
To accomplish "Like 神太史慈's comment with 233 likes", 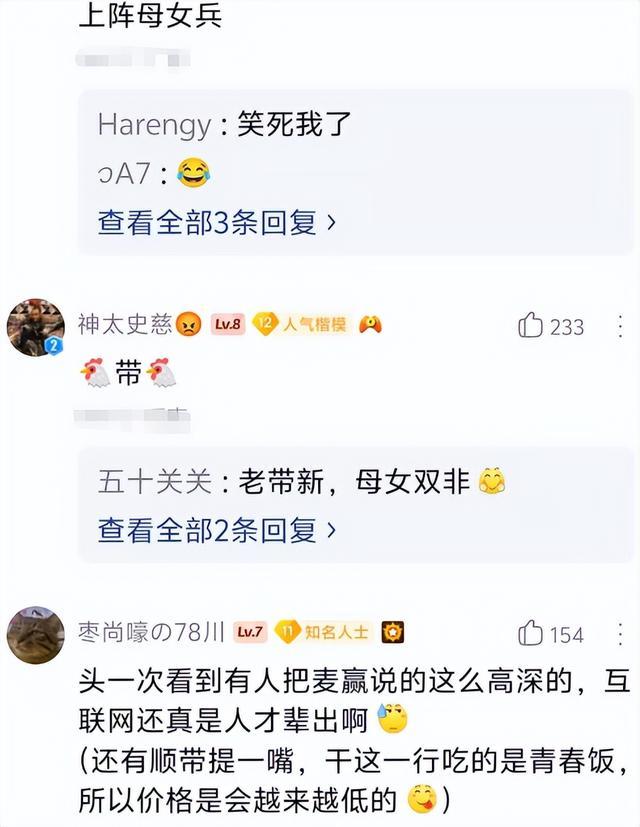I will (531, 325).
